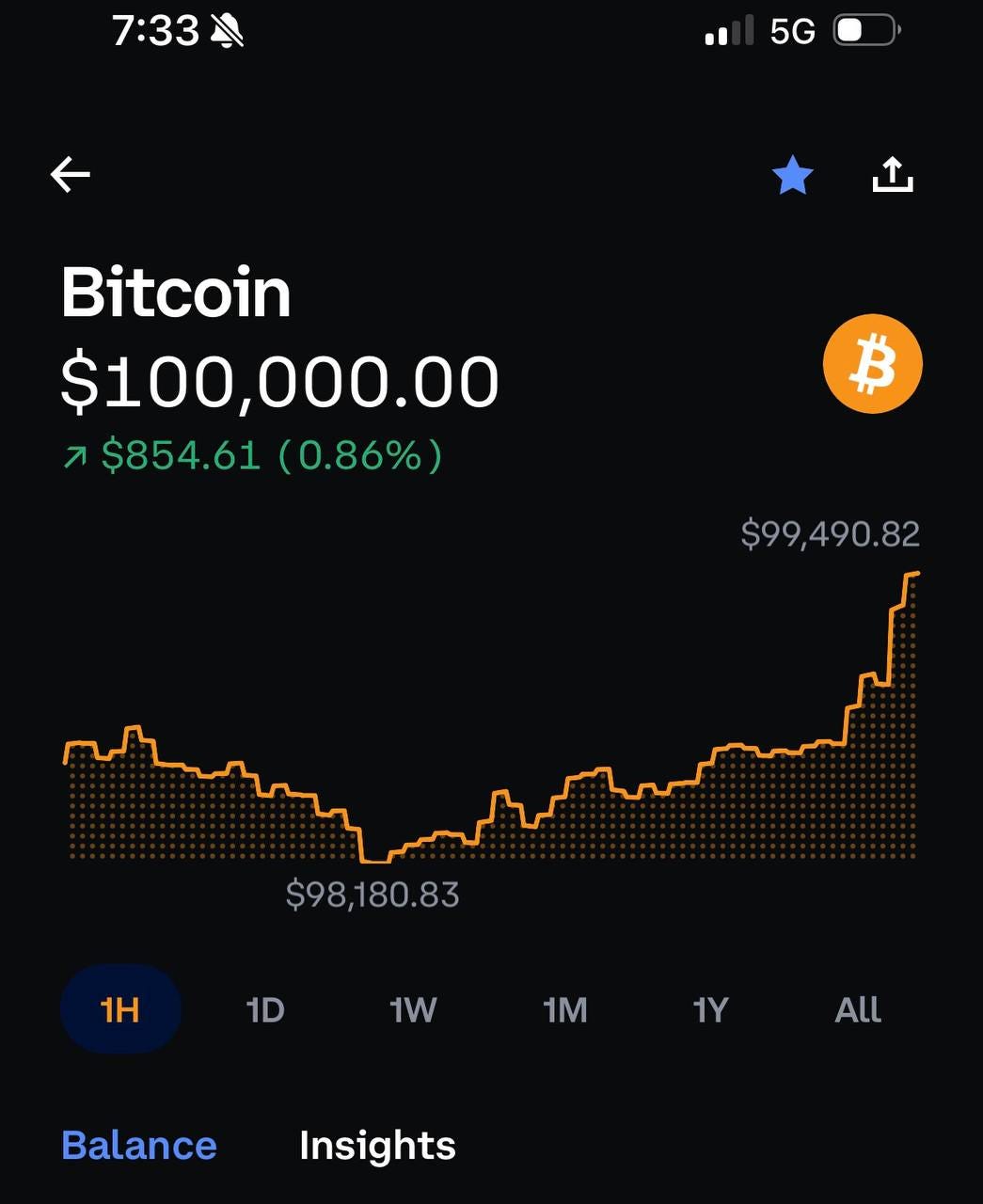983x1204 pixels.
Task: Tap the low price label $98,180.83
Action: 372,895
